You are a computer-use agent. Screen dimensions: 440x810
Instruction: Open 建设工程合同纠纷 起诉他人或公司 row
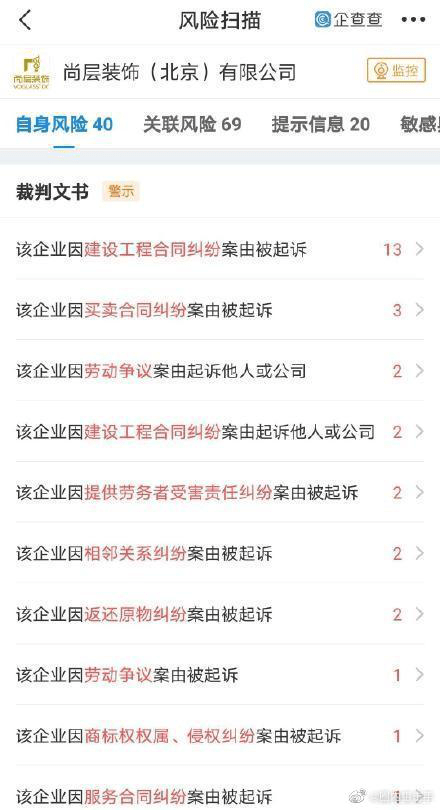pyautogui.click(x=220, y=432)
